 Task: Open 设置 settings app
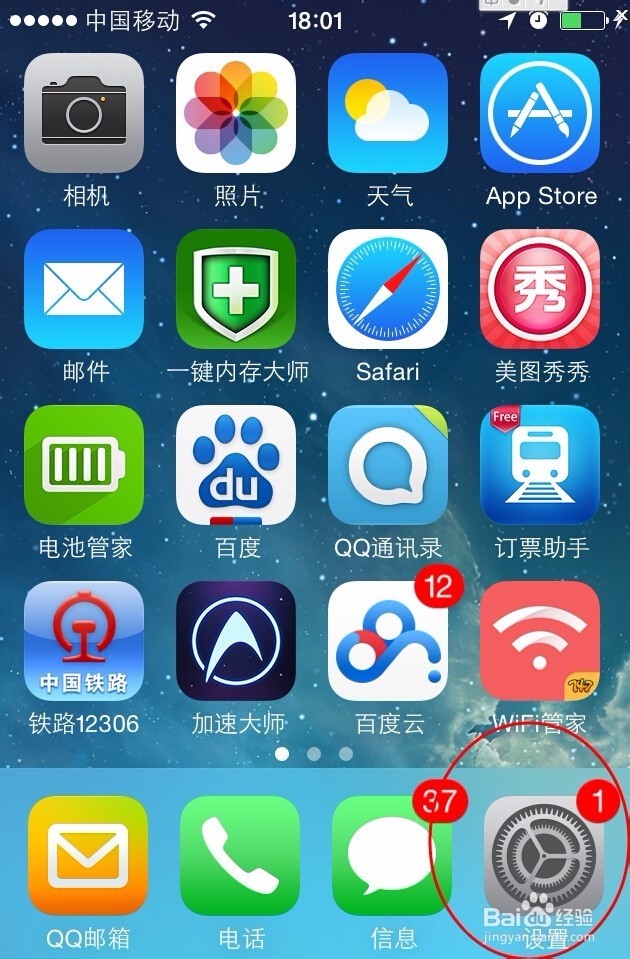(x=542, y=856)
